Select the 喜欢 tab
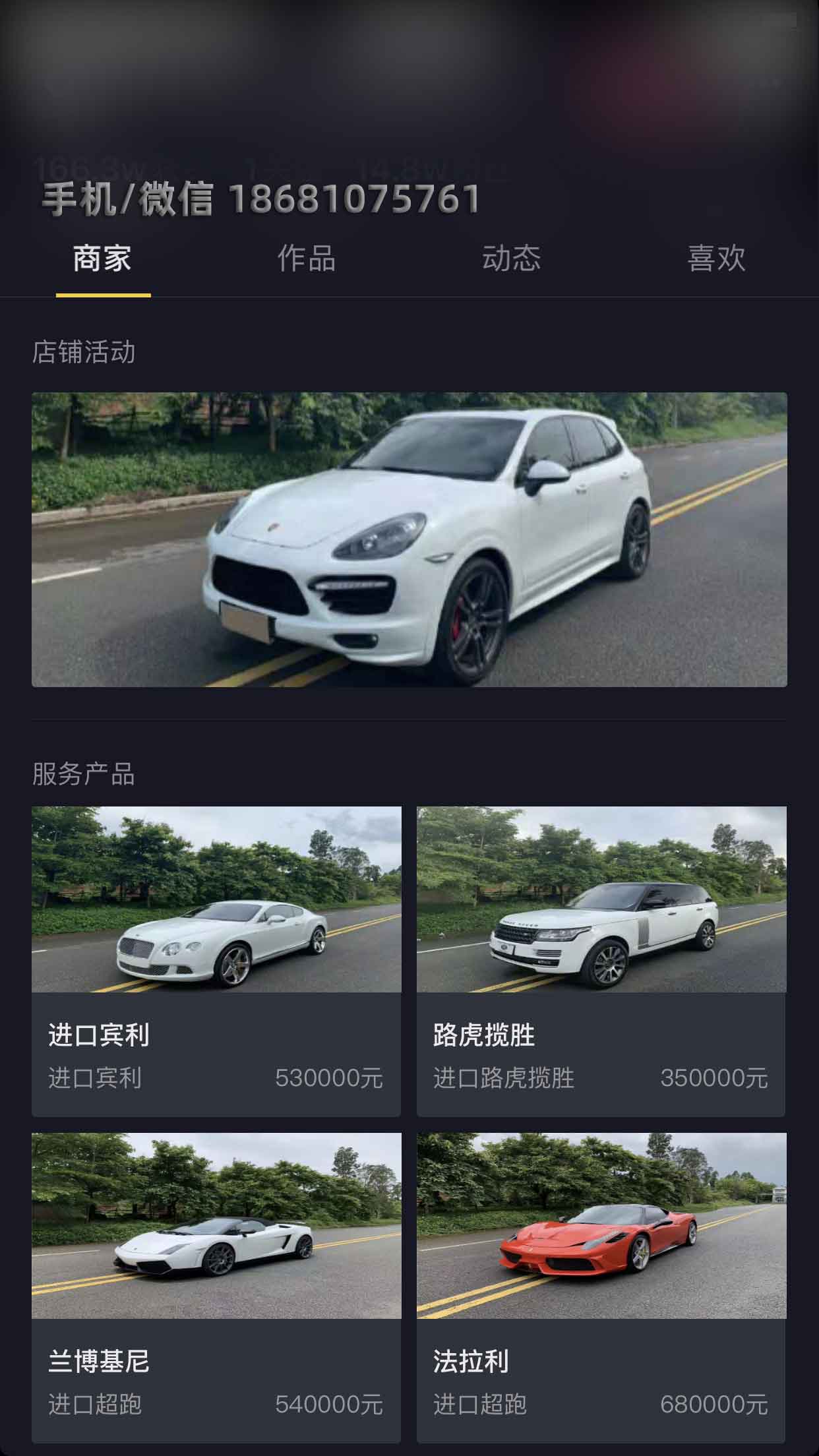819x1456 pixels. 717,258
